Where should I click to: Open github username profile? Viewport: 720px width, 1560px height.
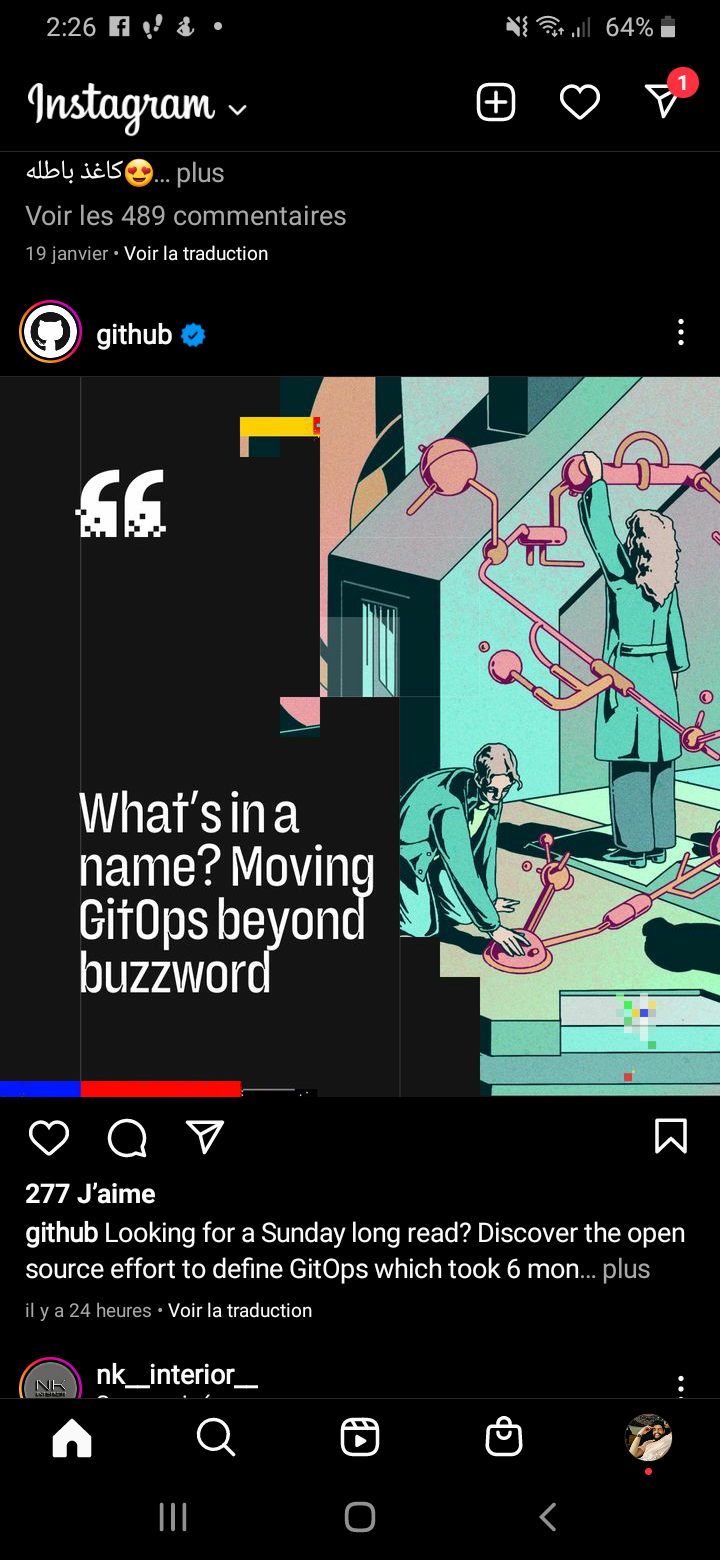[x=134, y=335]
